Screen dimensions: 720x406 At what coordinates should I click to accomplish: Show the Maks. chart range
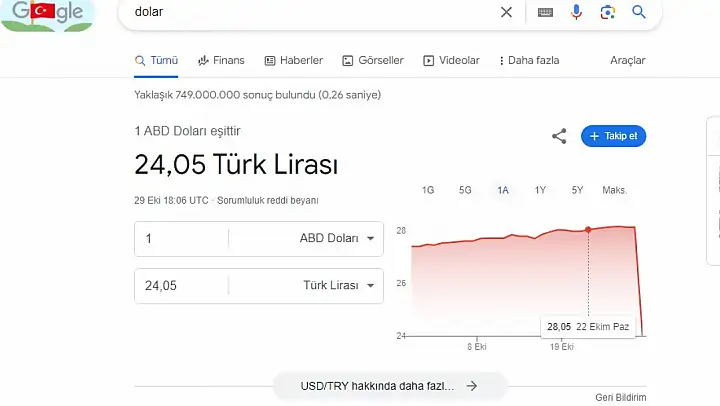(614, 190)
